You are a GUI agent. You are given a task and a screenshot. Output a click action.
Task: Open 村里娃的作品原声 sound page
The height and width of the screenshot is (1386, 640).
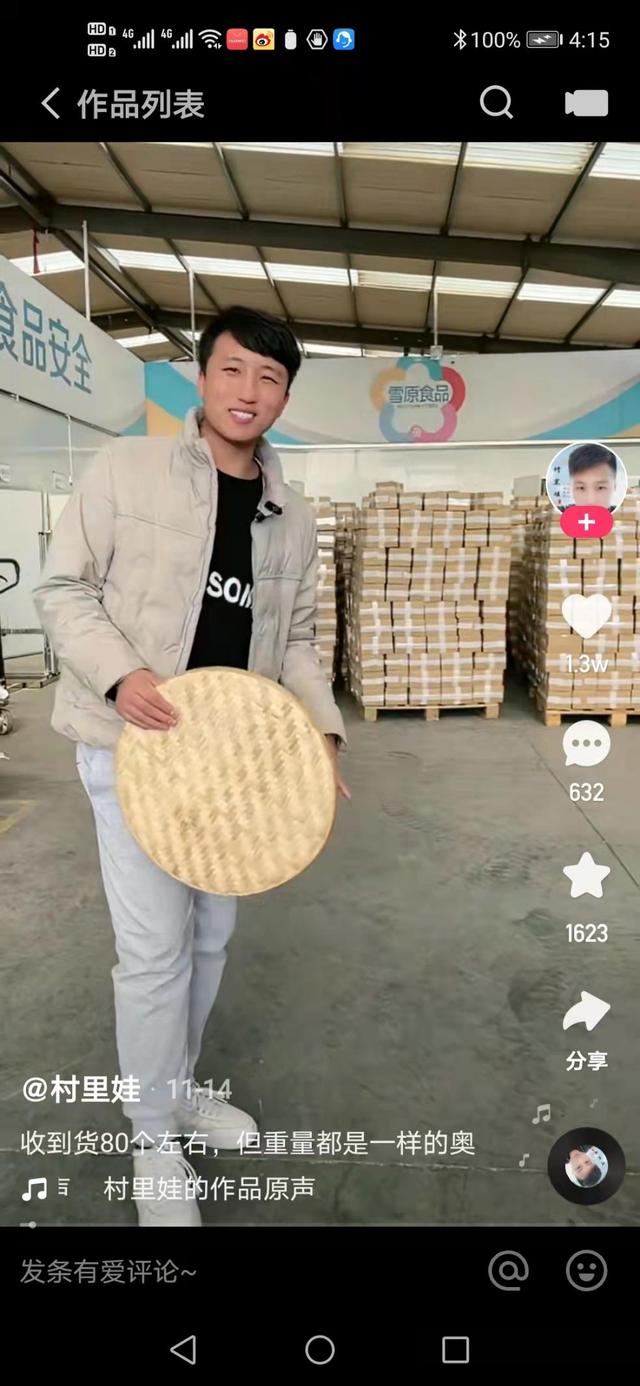tap(209, 1188)
